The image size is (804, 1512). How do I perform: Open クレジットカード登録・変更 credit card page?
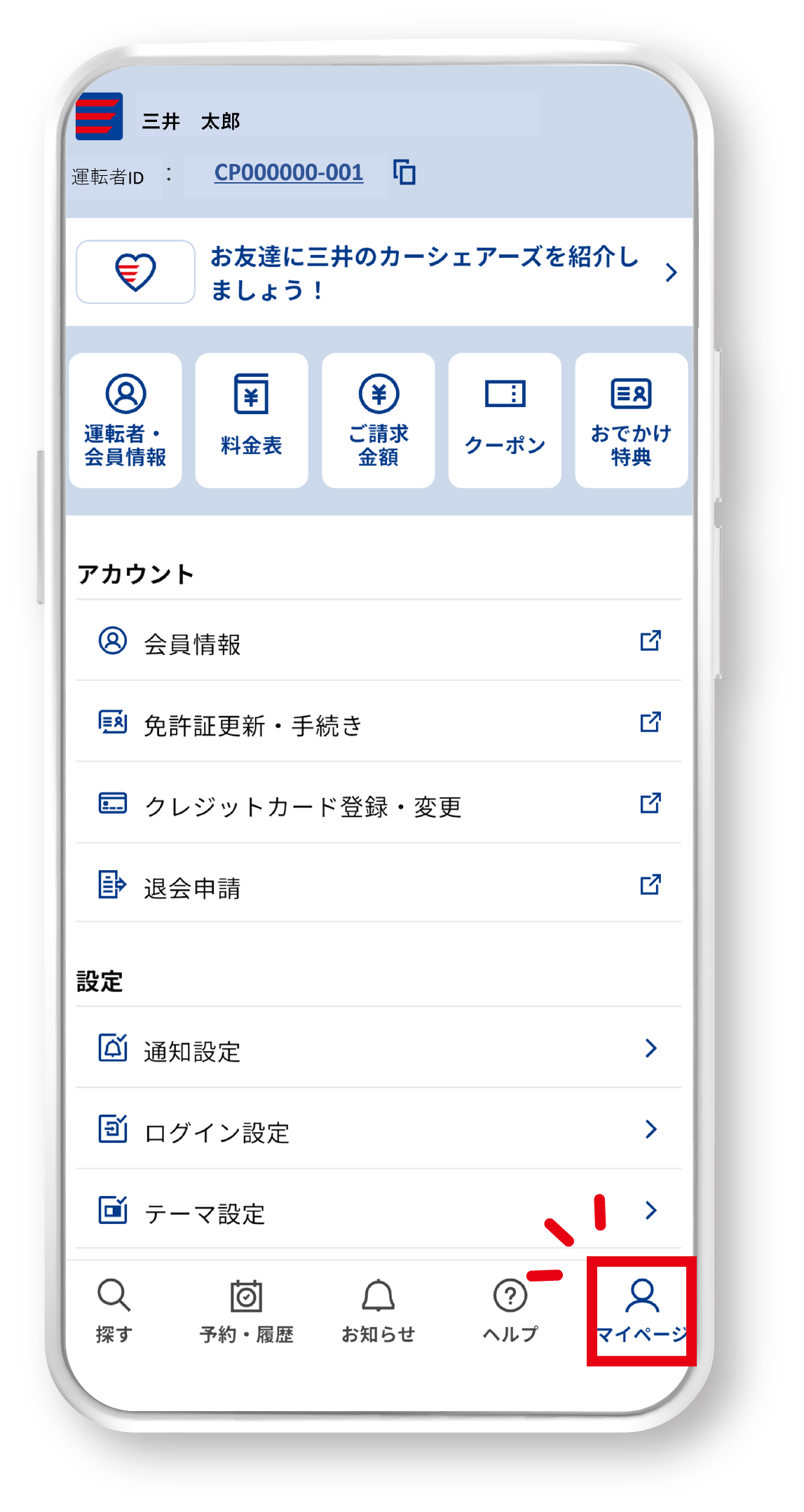click(379, 808)
